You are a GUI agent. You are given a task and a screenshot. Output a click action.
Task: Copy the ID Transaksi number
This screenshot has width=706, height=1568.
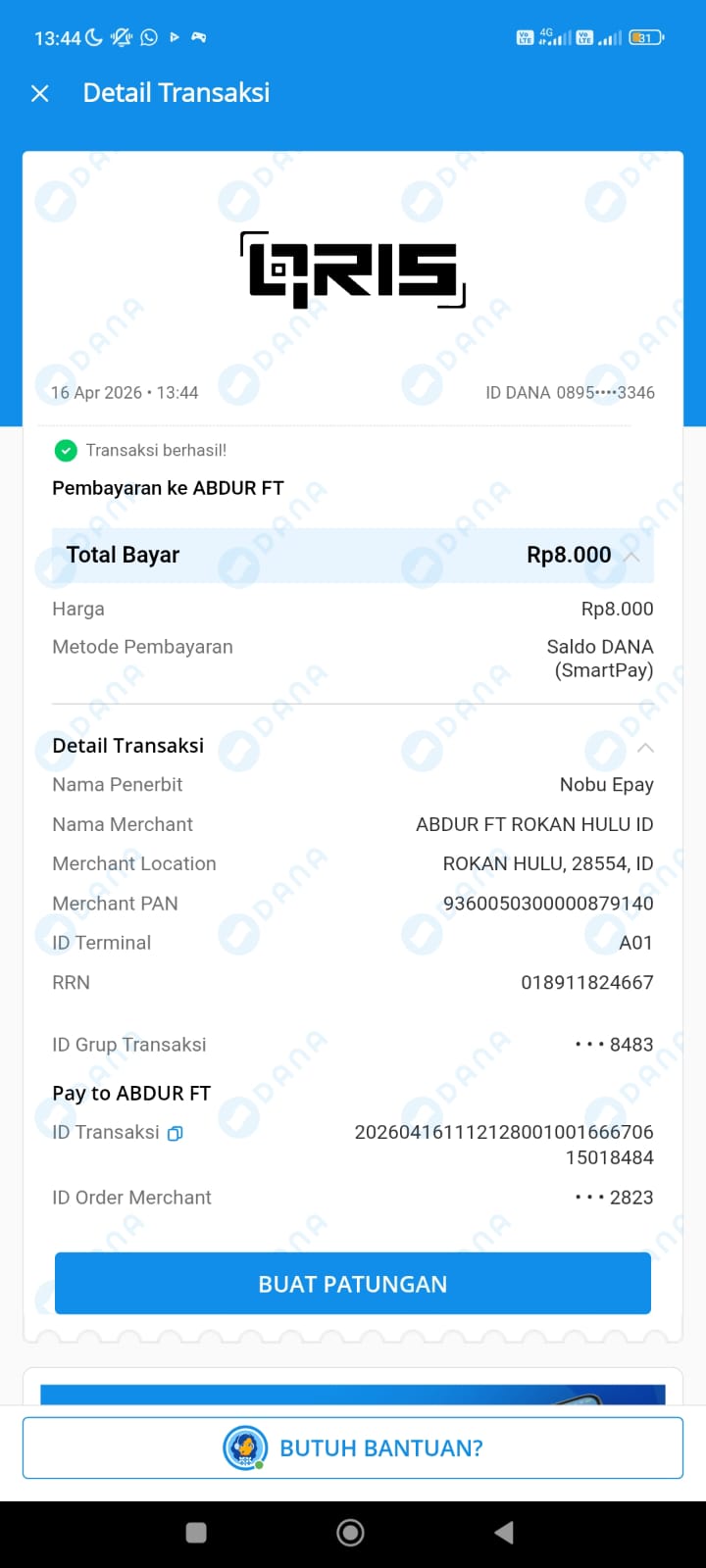coord(176,1133)
